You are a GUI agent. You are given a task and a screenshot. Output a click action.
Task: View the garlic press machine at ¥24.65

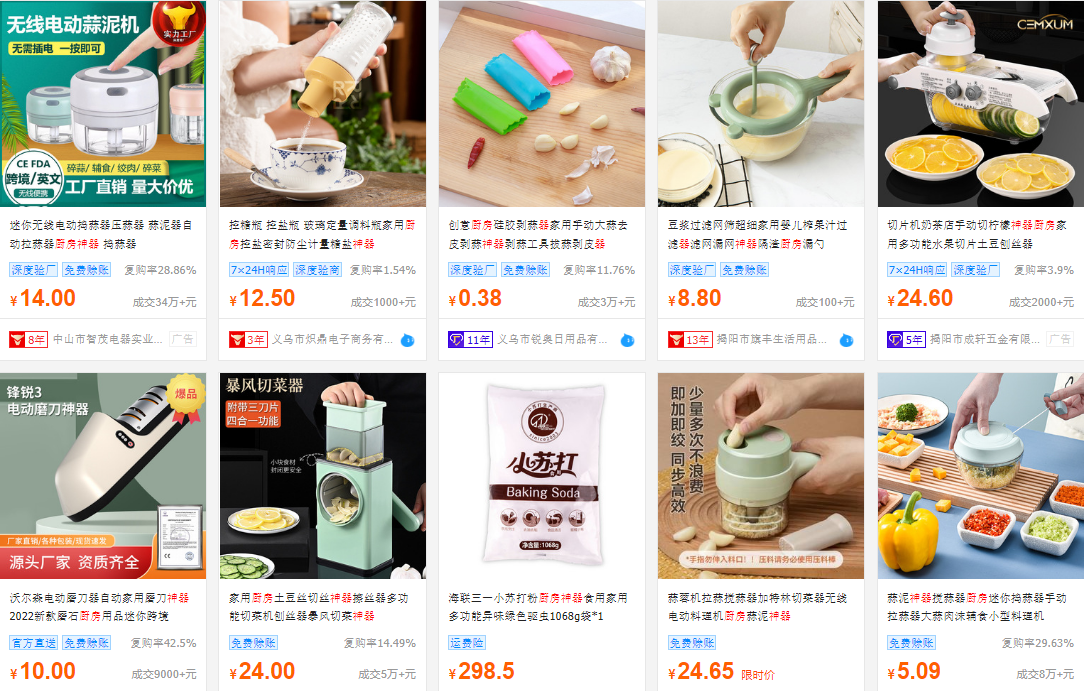point(760,476)
